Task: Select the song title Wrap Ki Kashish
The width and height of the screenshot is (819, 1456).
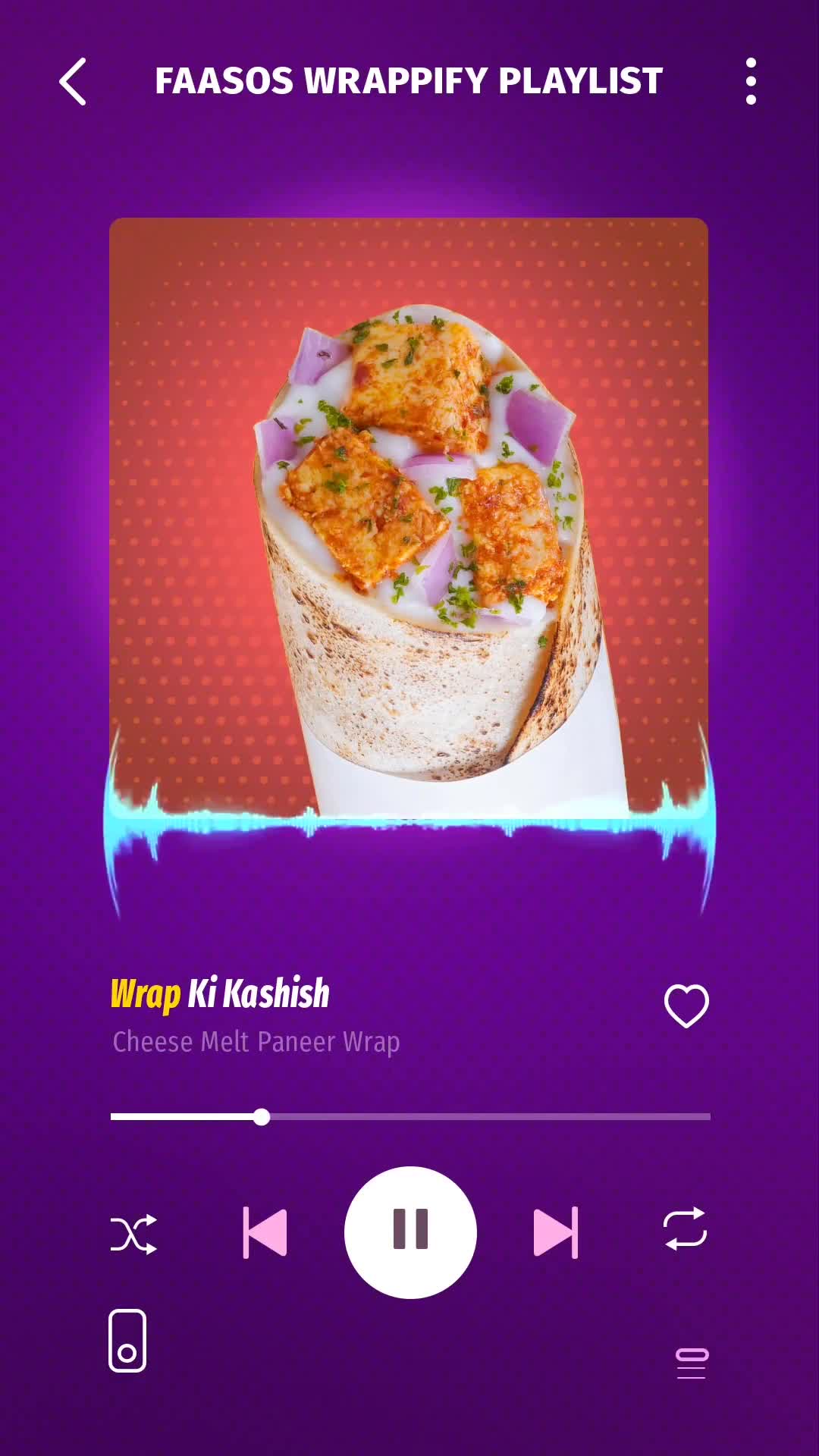Action: (220, 992)
